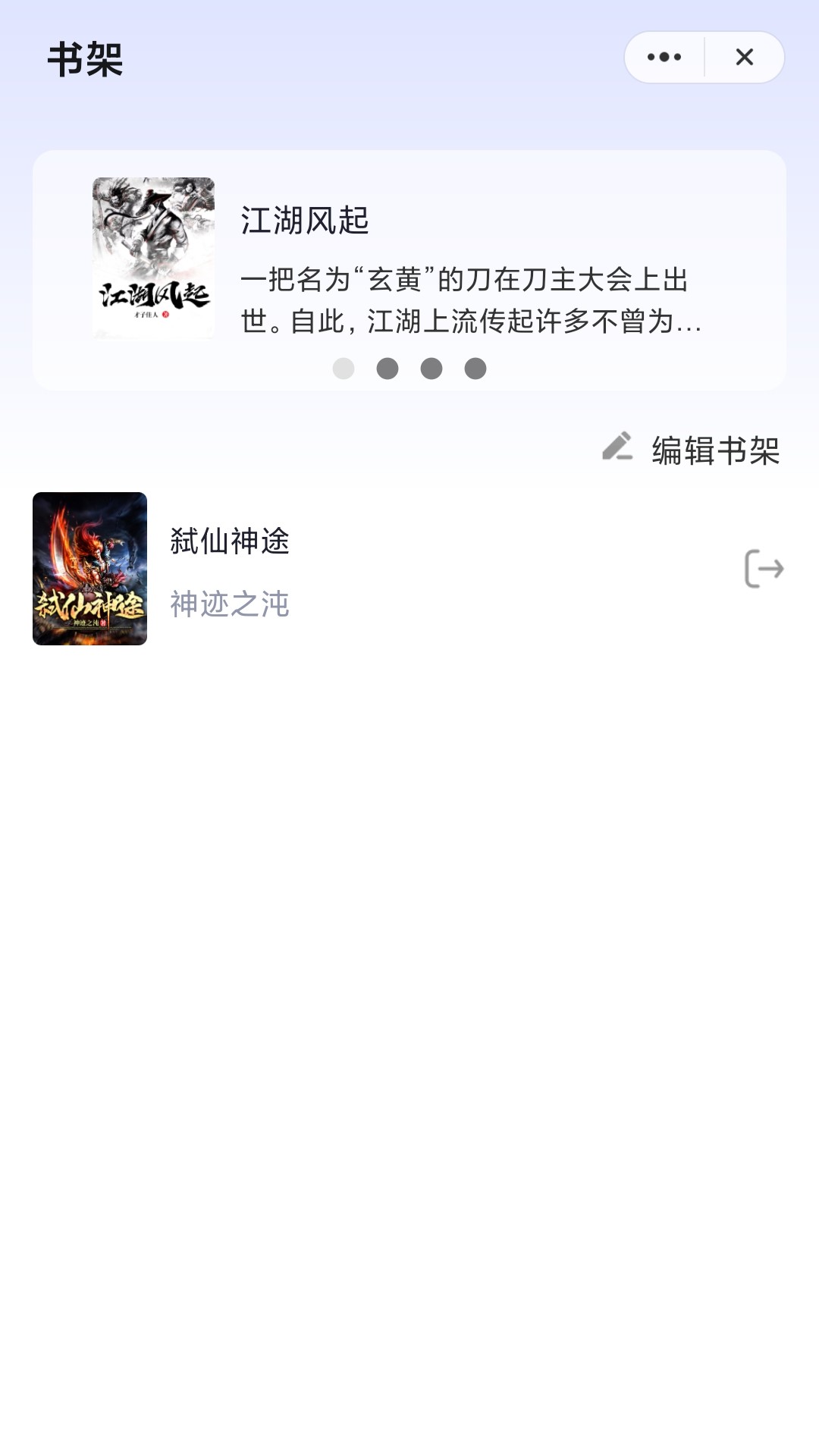Jump to the second carousel page dot

pyautogui.click(x=388, y=369)
